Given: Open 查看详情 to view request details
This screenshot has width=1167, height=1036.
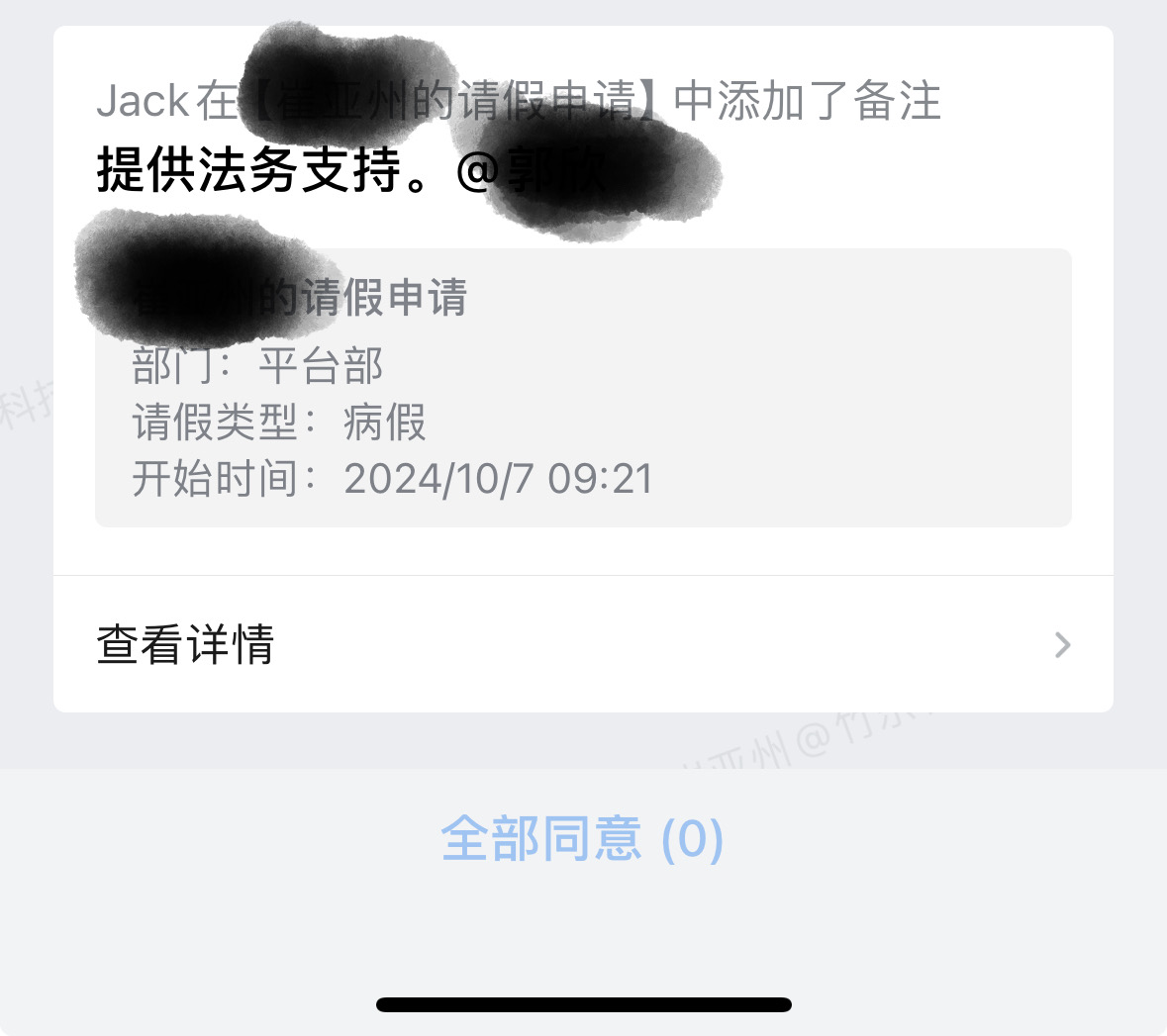Looking at the screenshot, I should tap(582, 645).
